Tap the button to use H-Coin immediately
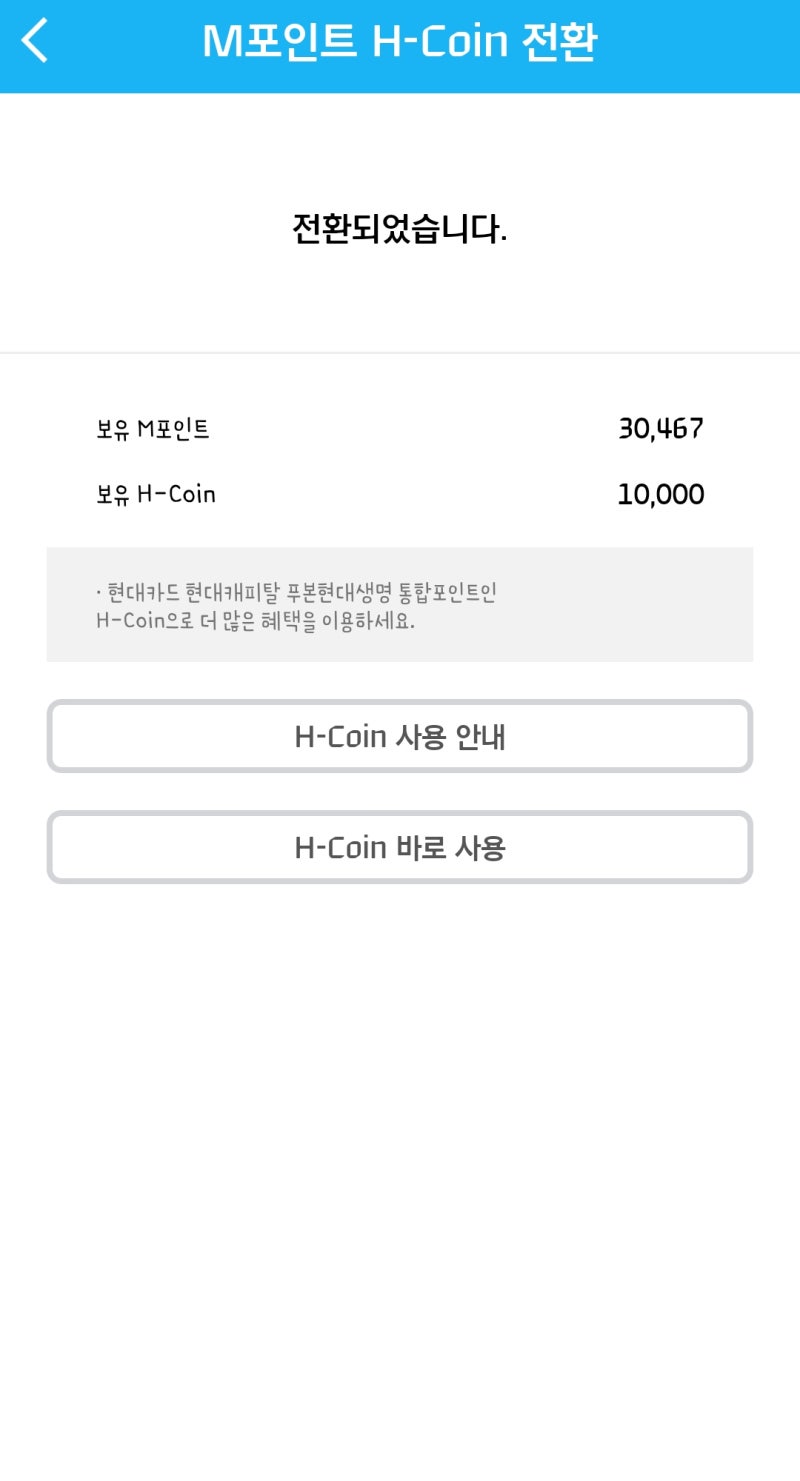This screenshot has width=800, height=1481. point(400,847)
